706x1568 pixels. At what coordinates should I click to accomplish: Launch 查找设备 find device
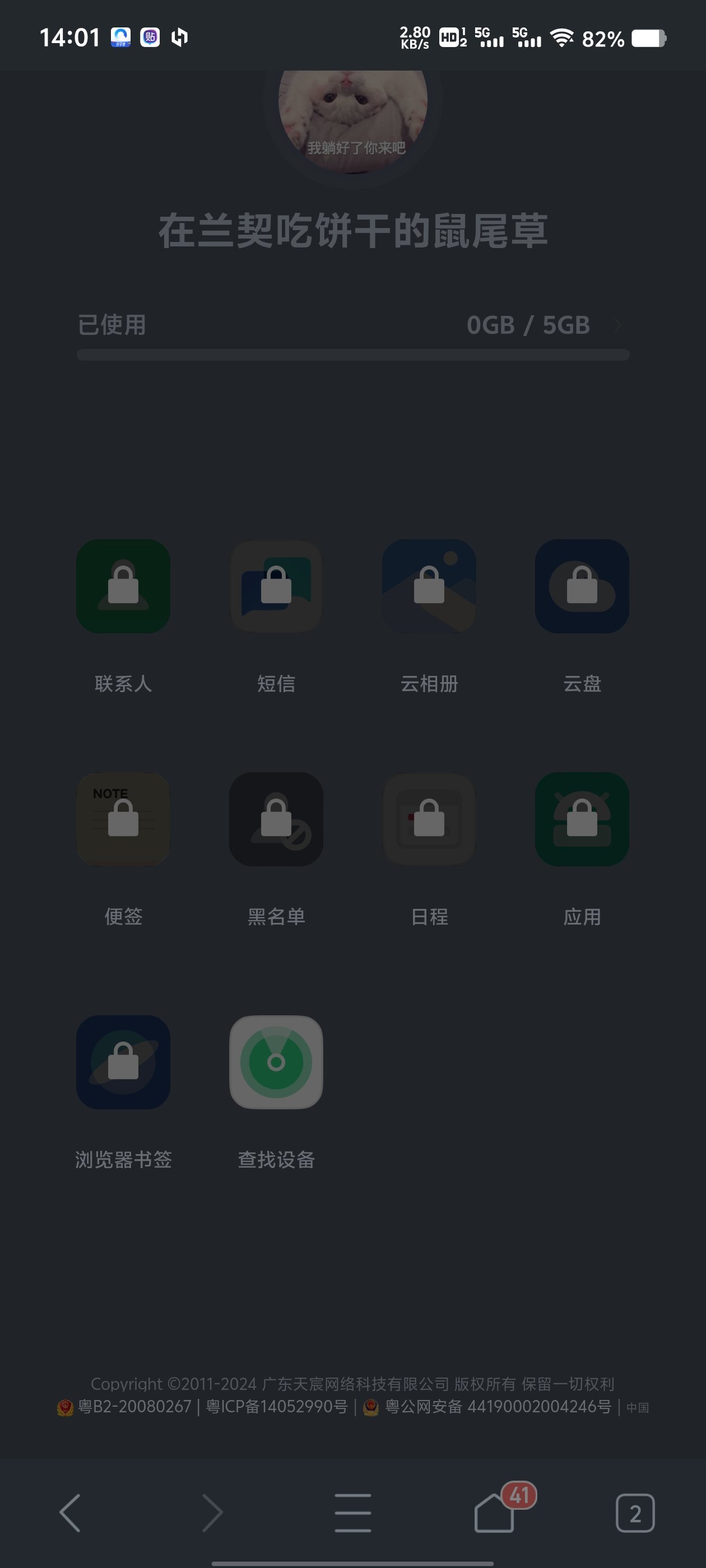coord(276,1062)
